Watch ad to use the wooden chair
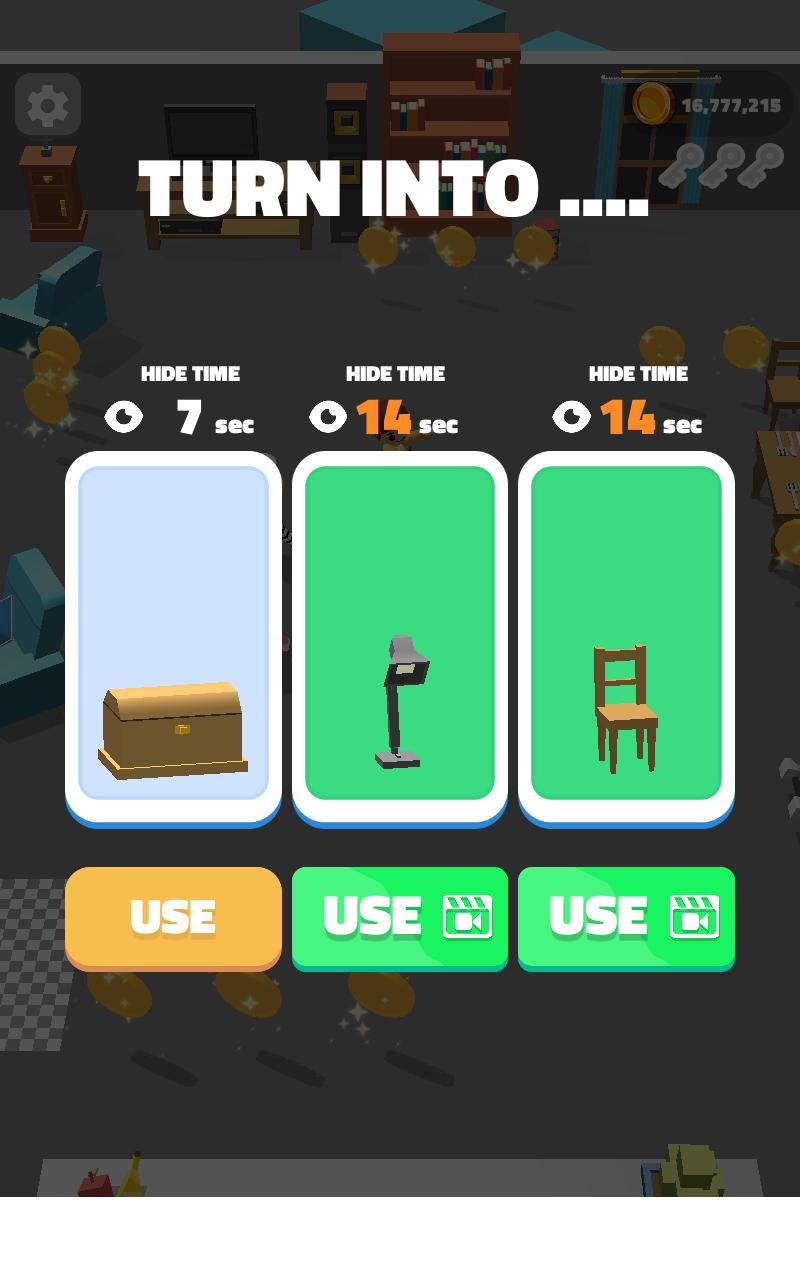 [626, 916]
